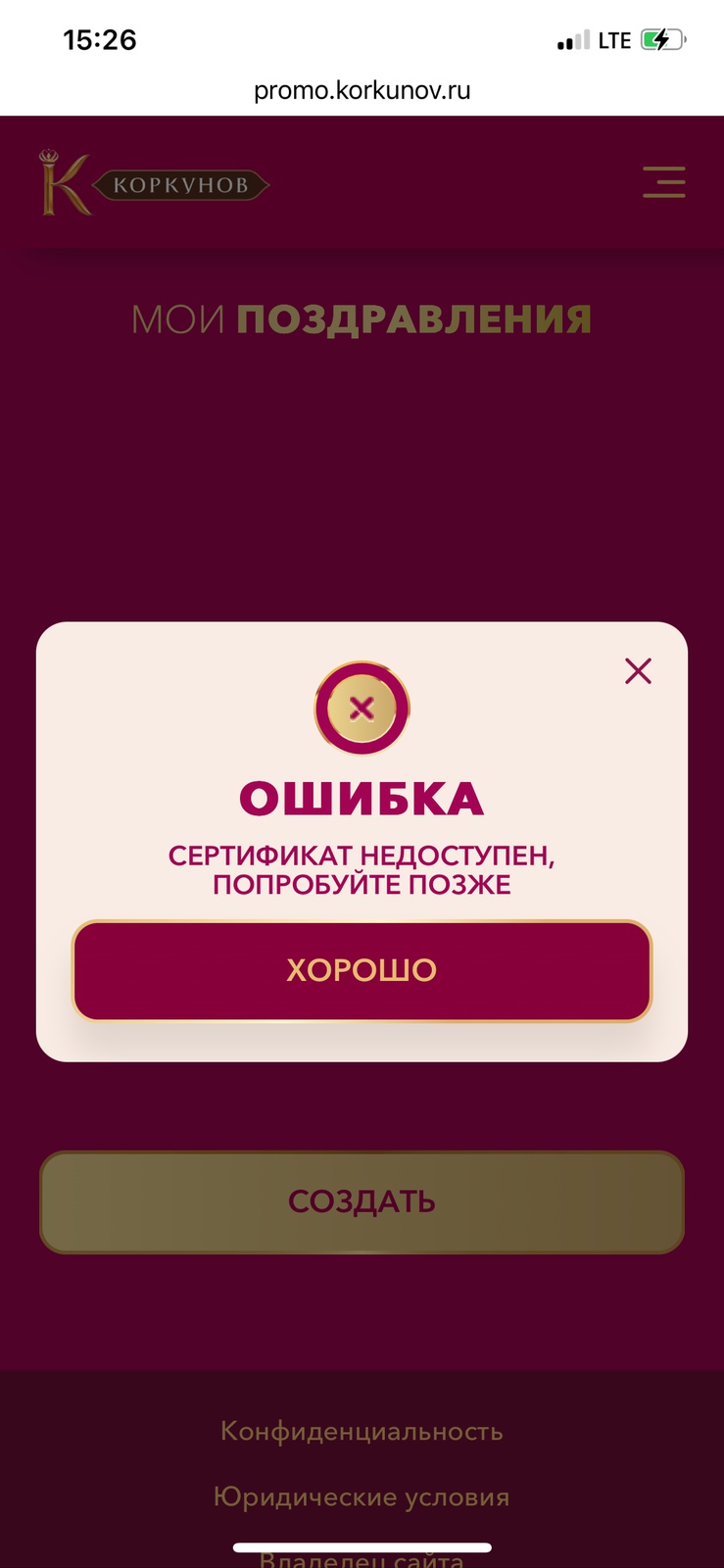Tap the СОЗДАТЬ button
The height and width of the screenshot is (1568, 724).
coord(362,1201)
